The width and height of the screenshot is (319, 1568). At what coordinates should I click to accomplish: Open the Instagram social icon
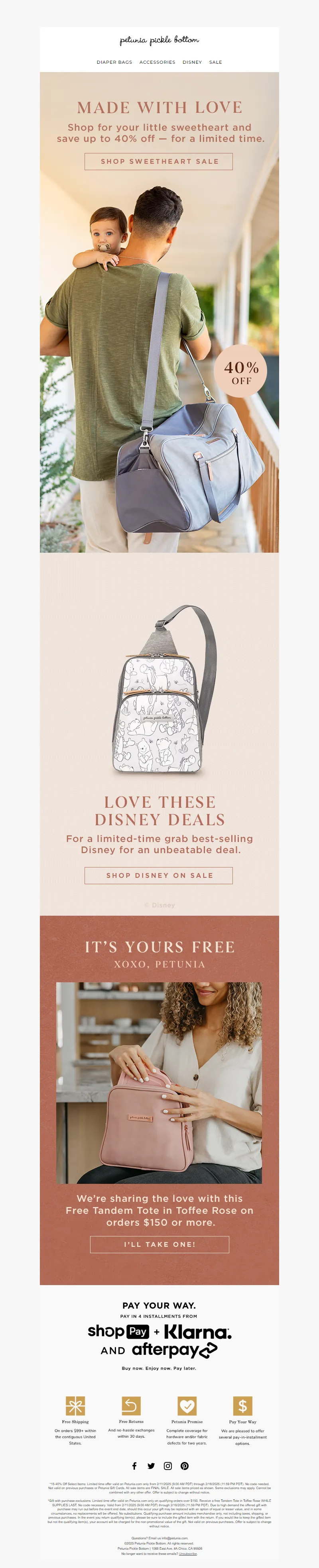pos(168,1466)
